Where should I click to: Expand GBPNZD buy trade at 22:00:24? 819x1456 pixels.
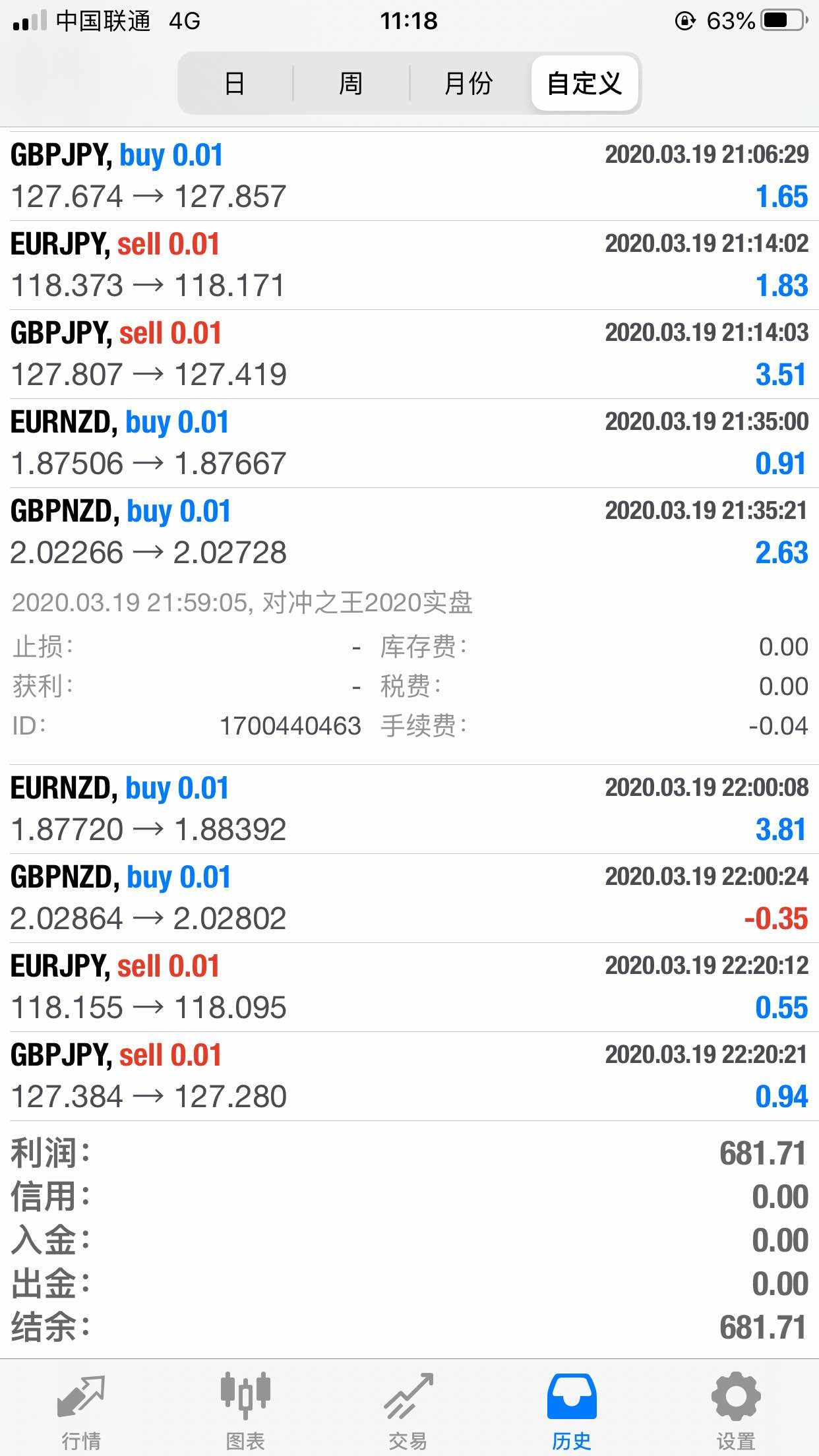point(409,898)
